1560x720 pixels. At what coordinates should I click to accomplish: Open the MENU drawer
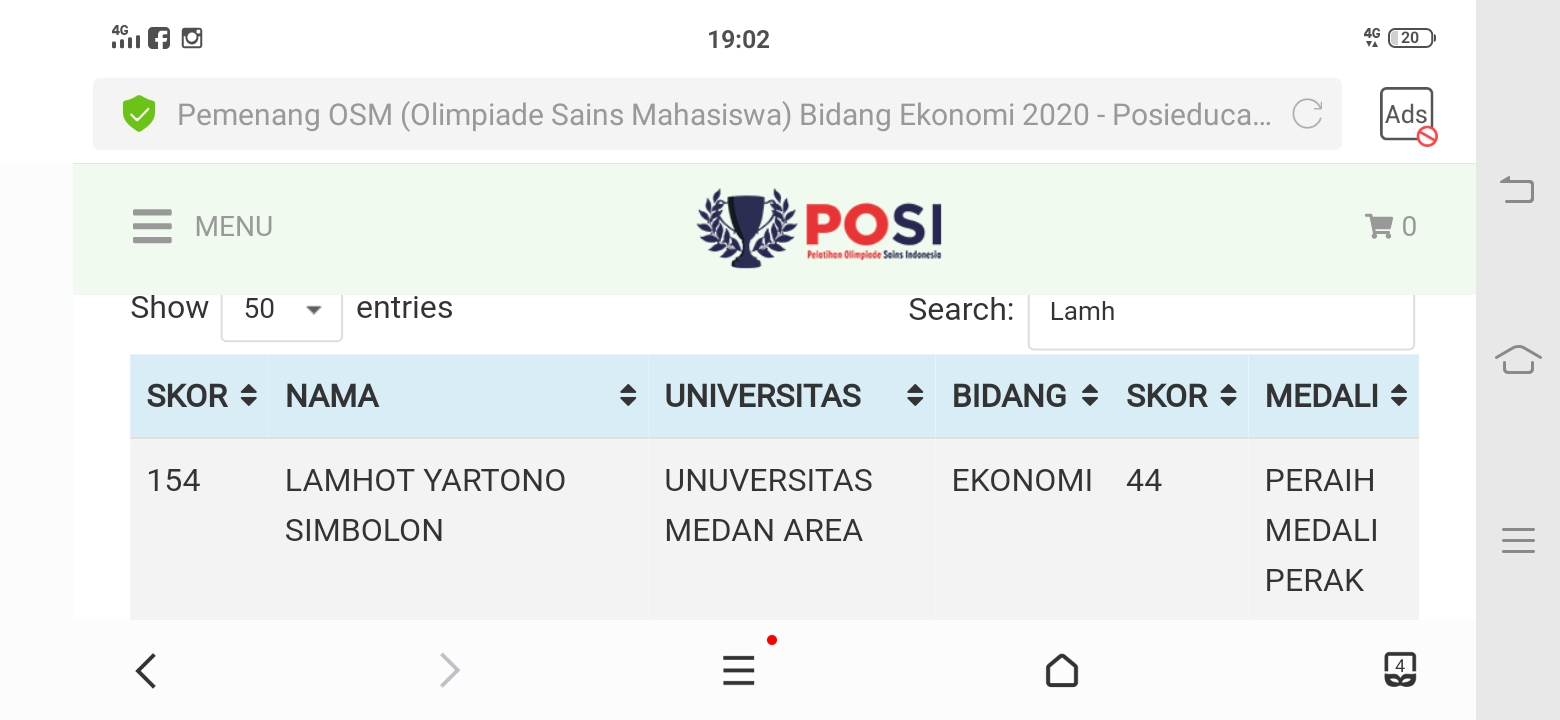point(202,227)
